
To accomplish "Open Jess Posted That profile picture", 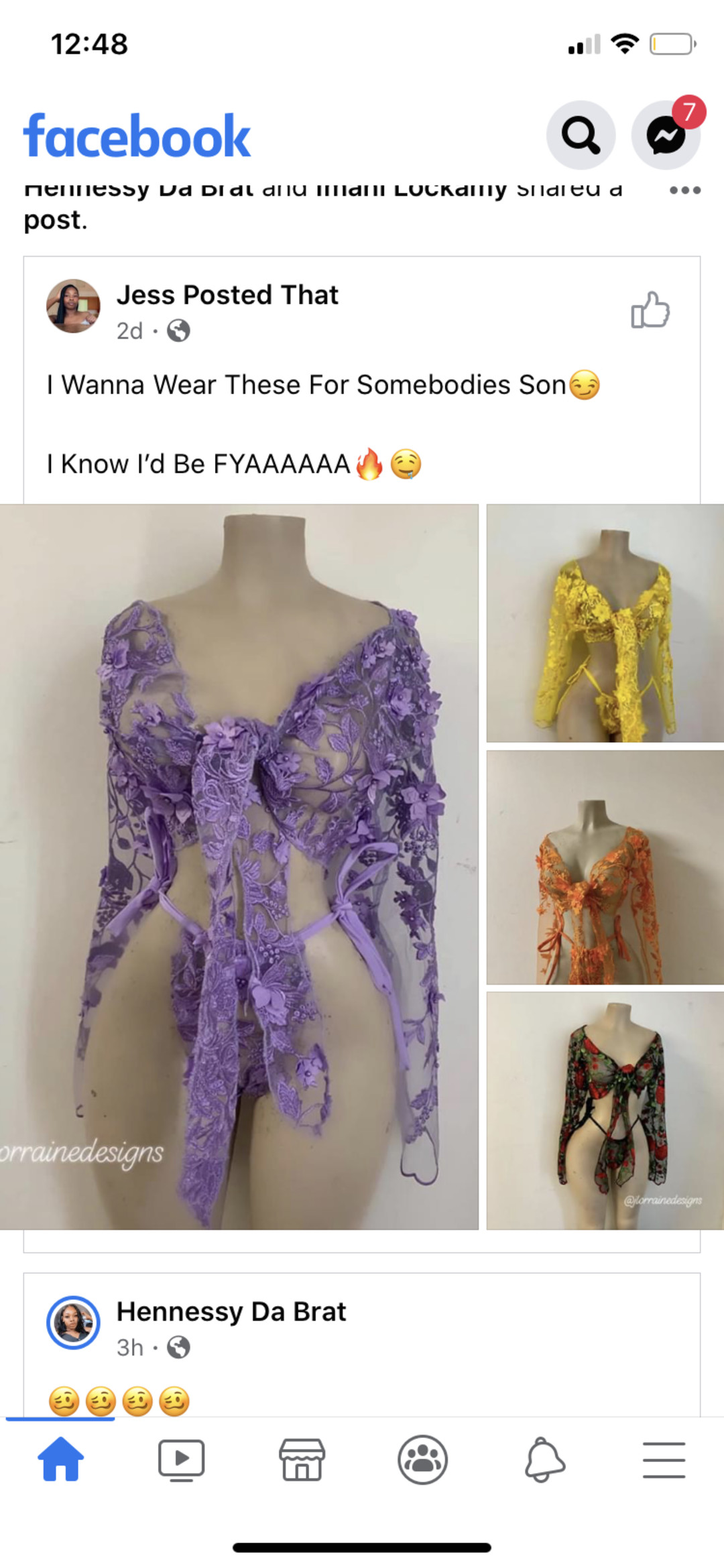I will (73, 306).
